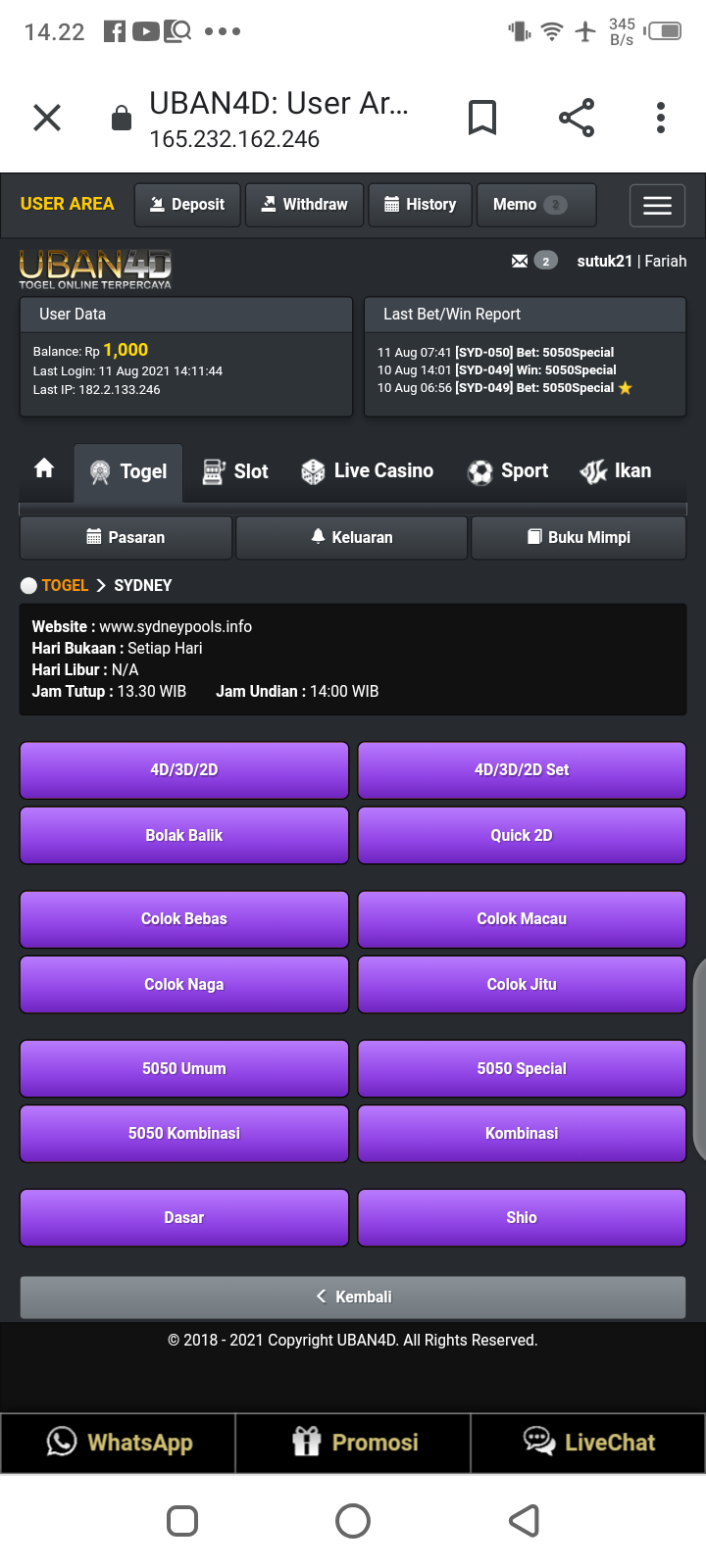Open the Withdraw page

click(x=304, y=205)
